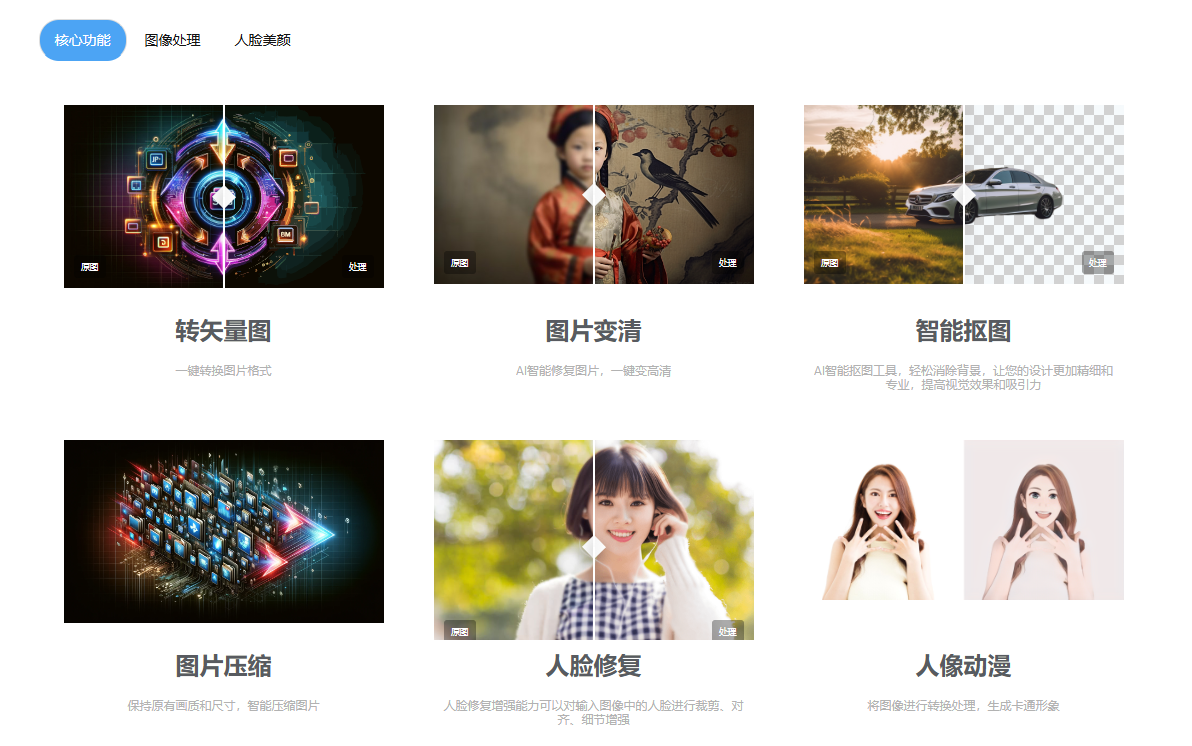The width and height of the screenshot is (1192, 746).
Task: Switch to the 图像处理 tab
Action: tap(172, 41)
